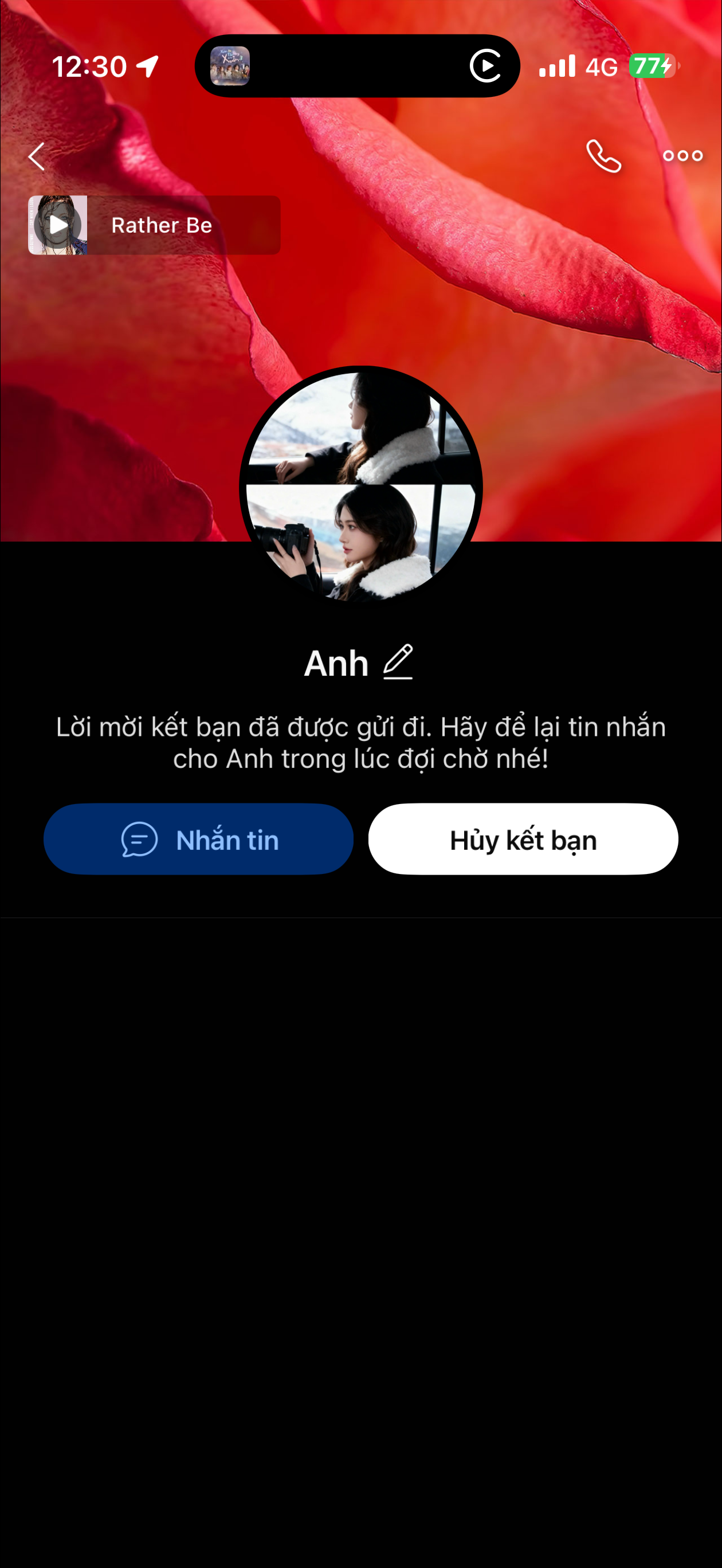
Task: Tap Nhắn tin to message Anh
Action: [x=198, y=840]
